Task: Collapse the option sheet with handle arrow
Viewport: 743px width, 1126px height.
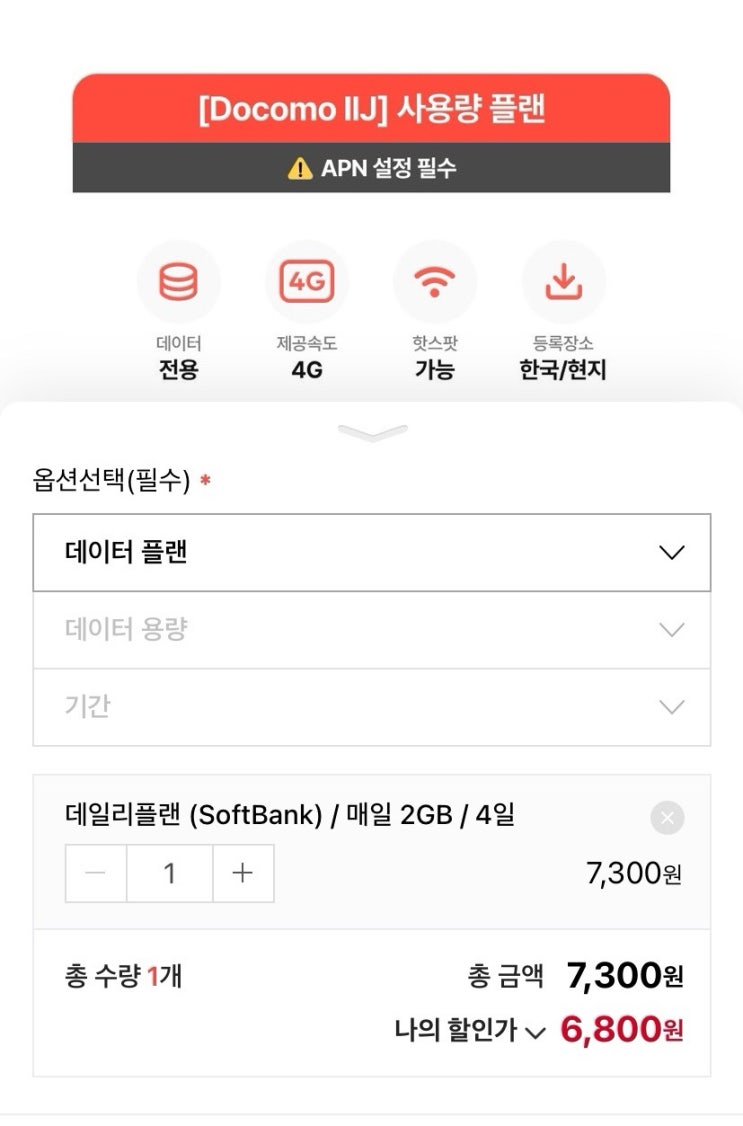Action: [x=372, y=432]
